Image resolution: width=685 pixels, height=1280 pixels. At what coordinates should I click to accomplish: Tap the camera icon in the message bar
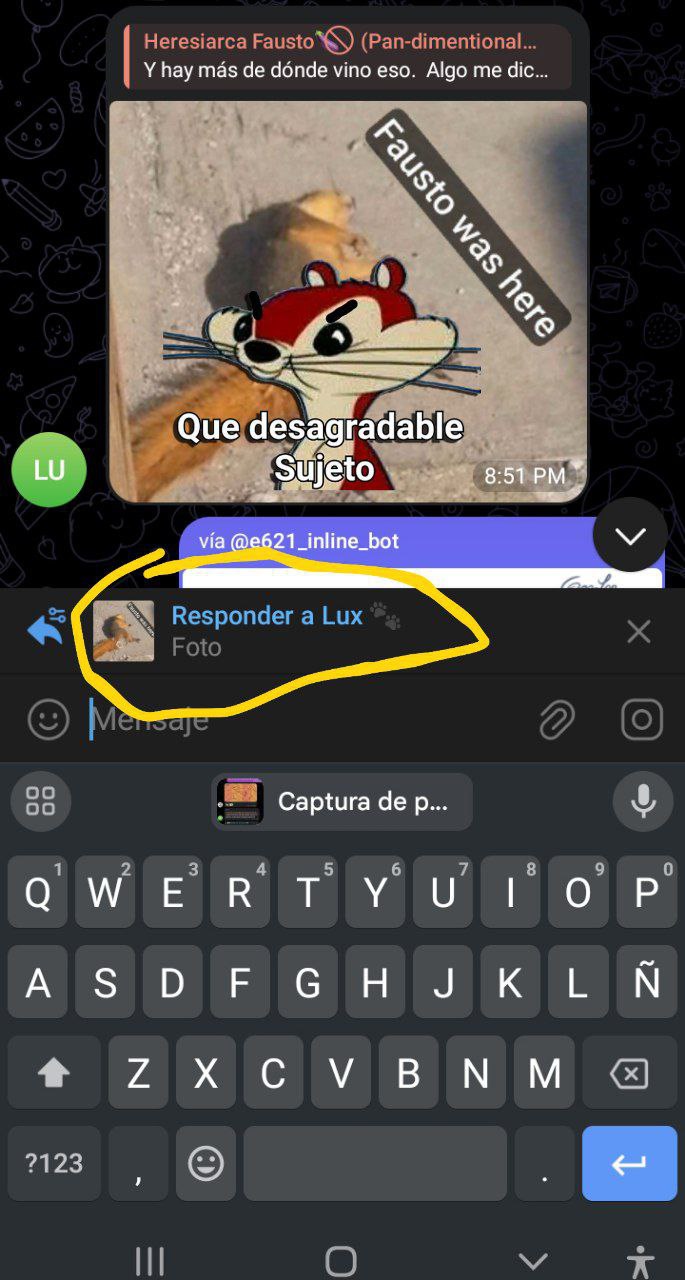tap(641, 720)
